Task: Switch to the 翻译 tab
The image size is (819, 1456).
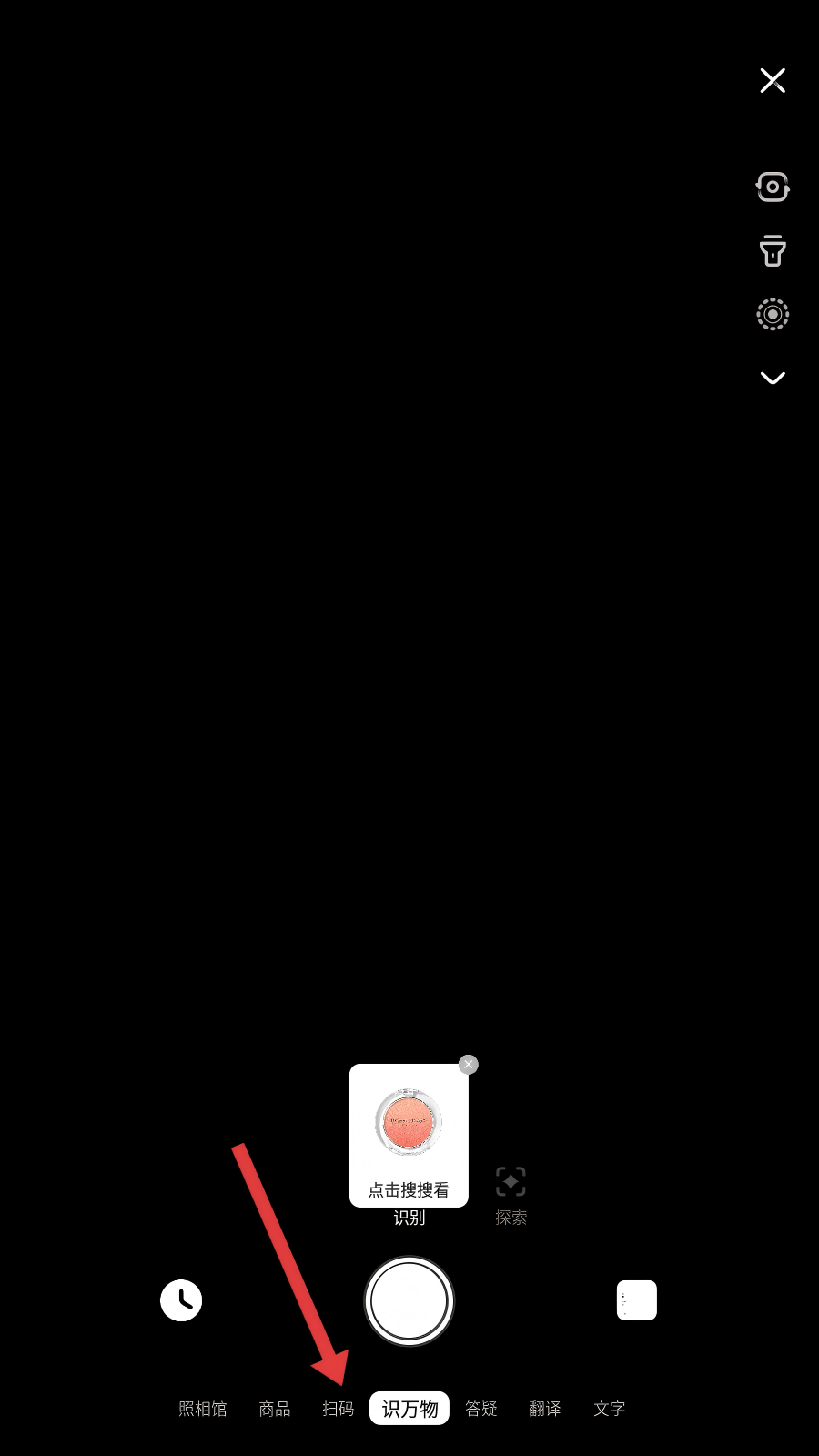Action: click(544, 1409)
